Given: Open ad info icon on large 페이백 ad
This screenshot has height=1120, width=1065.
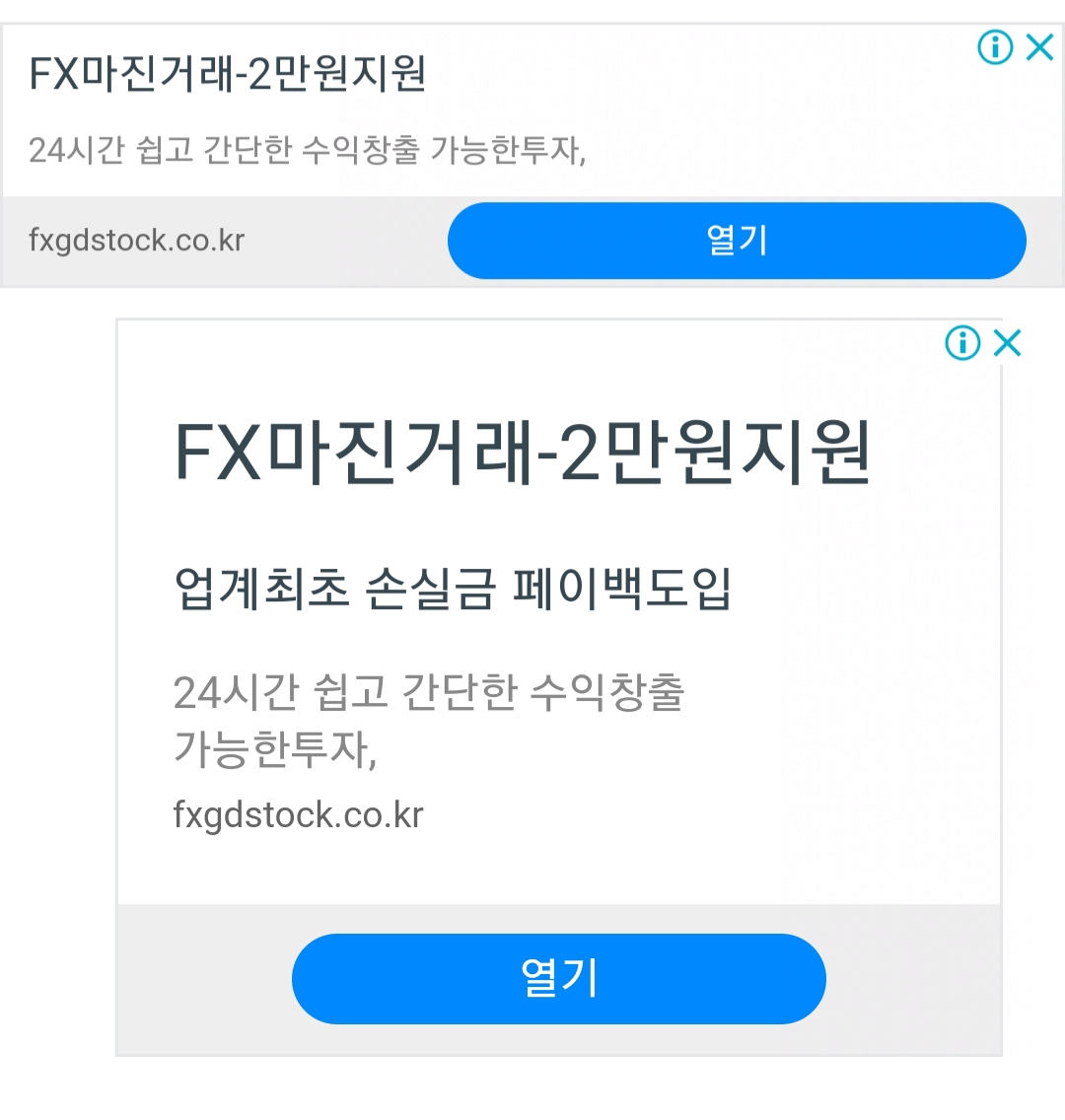Looking at the screenshot, I should (x=962, y=343).
